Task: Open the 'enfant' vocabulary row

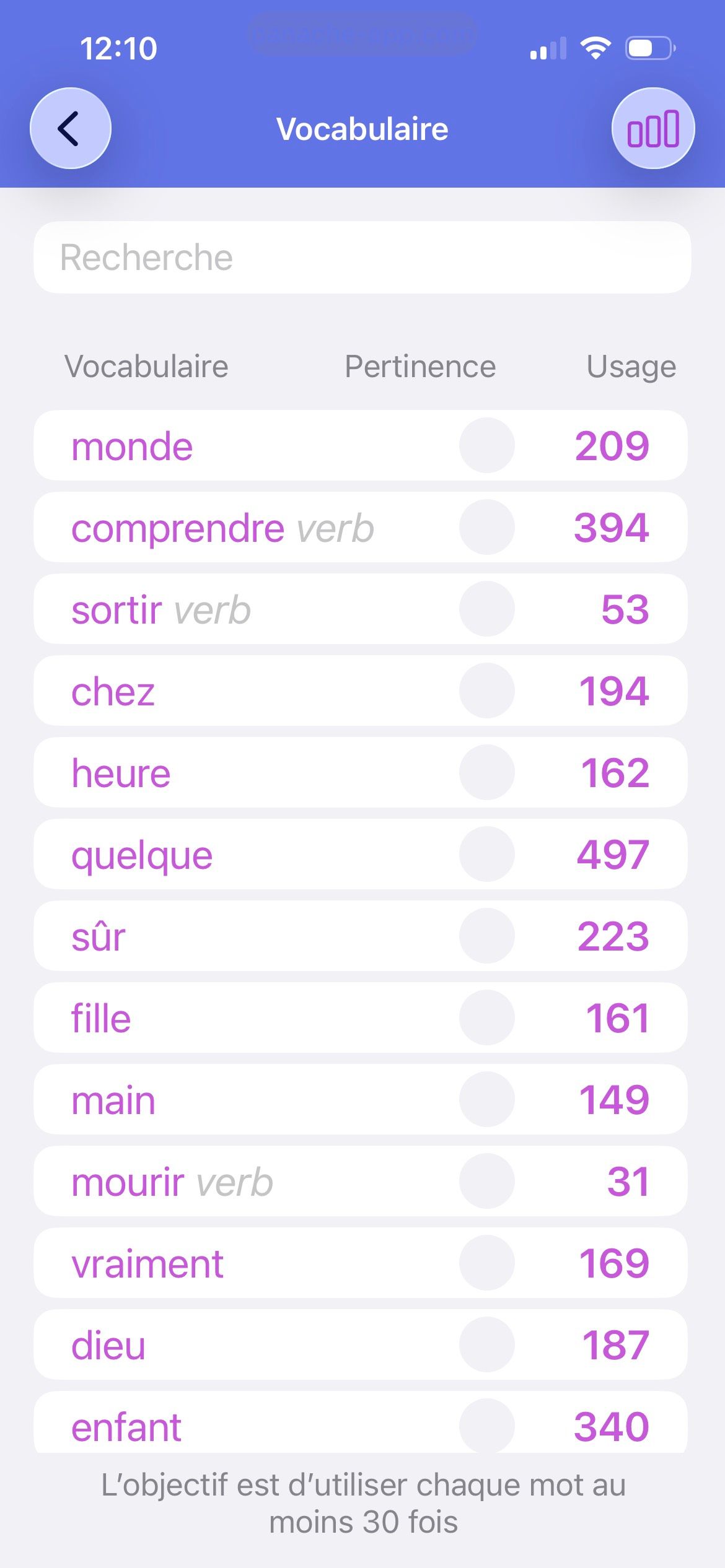Action: [x=361, y=1422]
